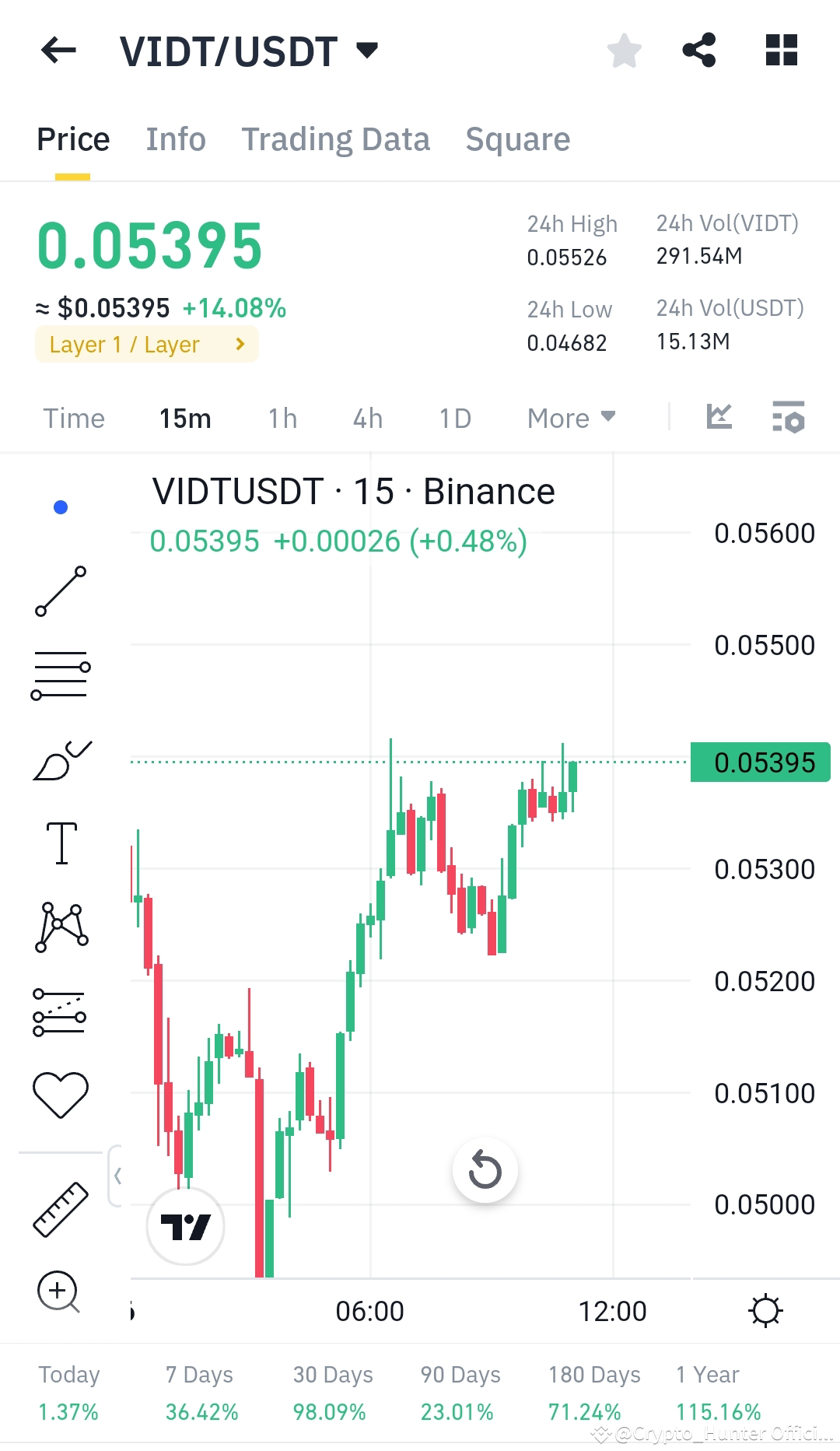Open the More timeframe dropdown
The height and width of the screenshot is (1451, 840).
click(x=570, y=418)
